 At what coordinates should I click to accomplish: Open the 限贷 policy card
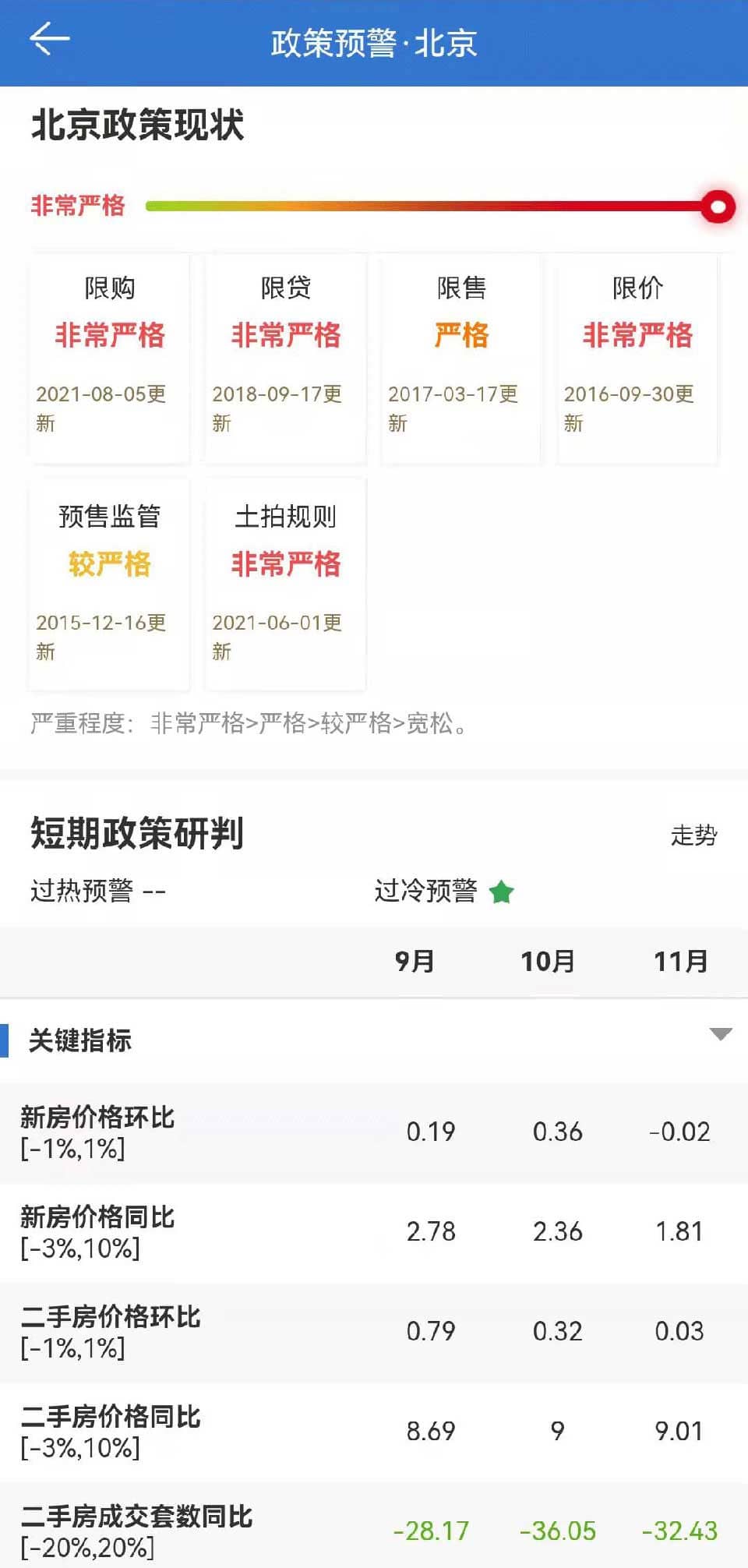coord(285,358)
